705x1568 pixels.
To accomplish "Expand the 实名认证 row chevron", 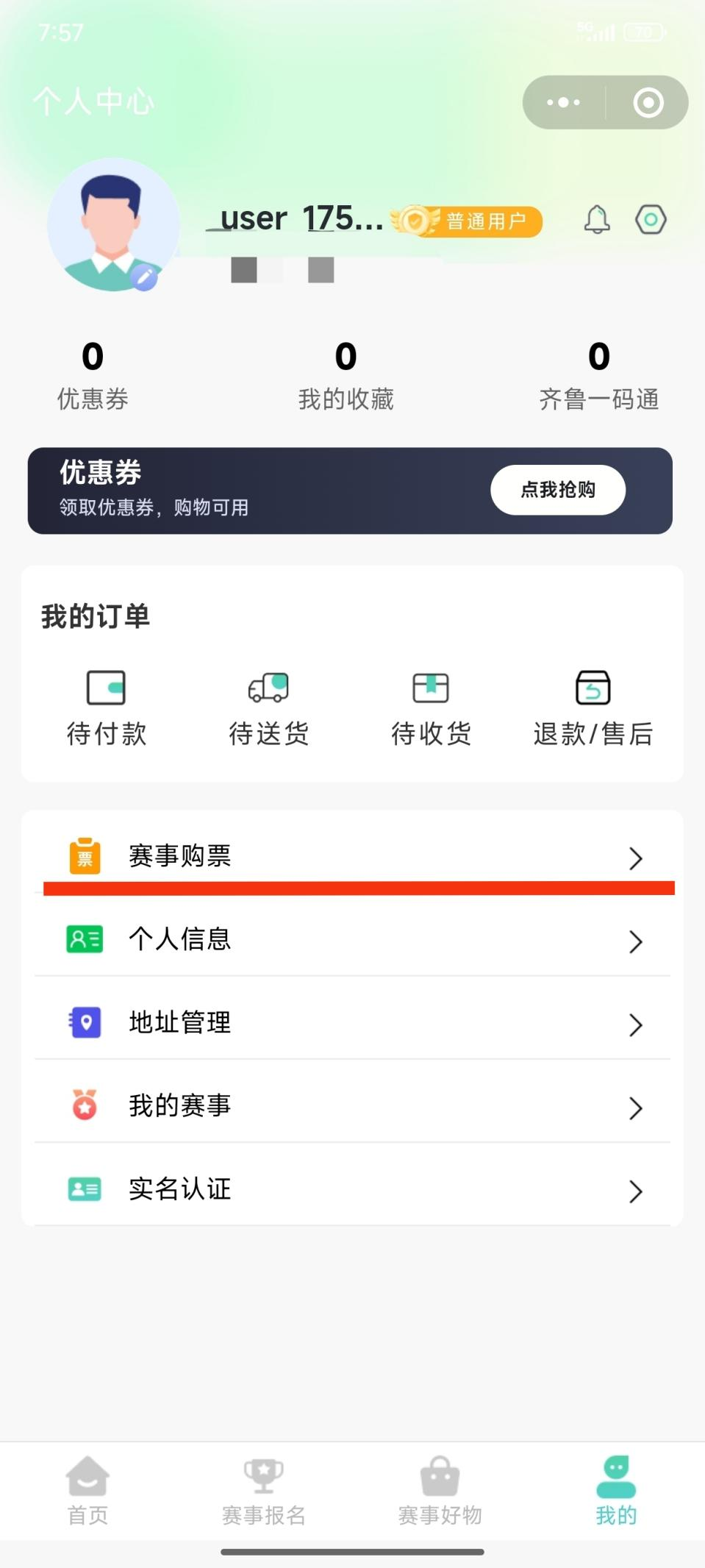I will point(637,1191).
